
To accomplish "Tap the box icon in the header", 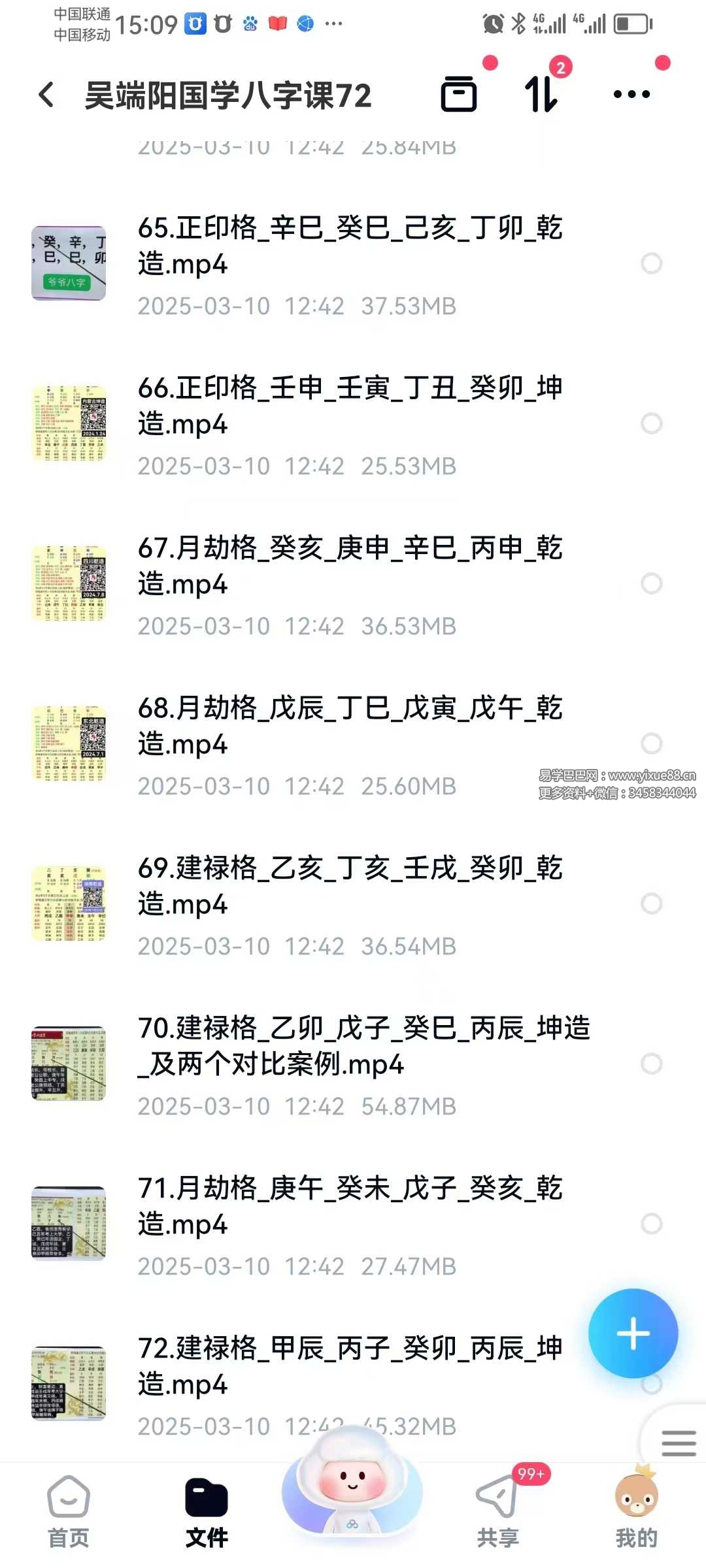I will pyautogui.click(x=459, y=95).
